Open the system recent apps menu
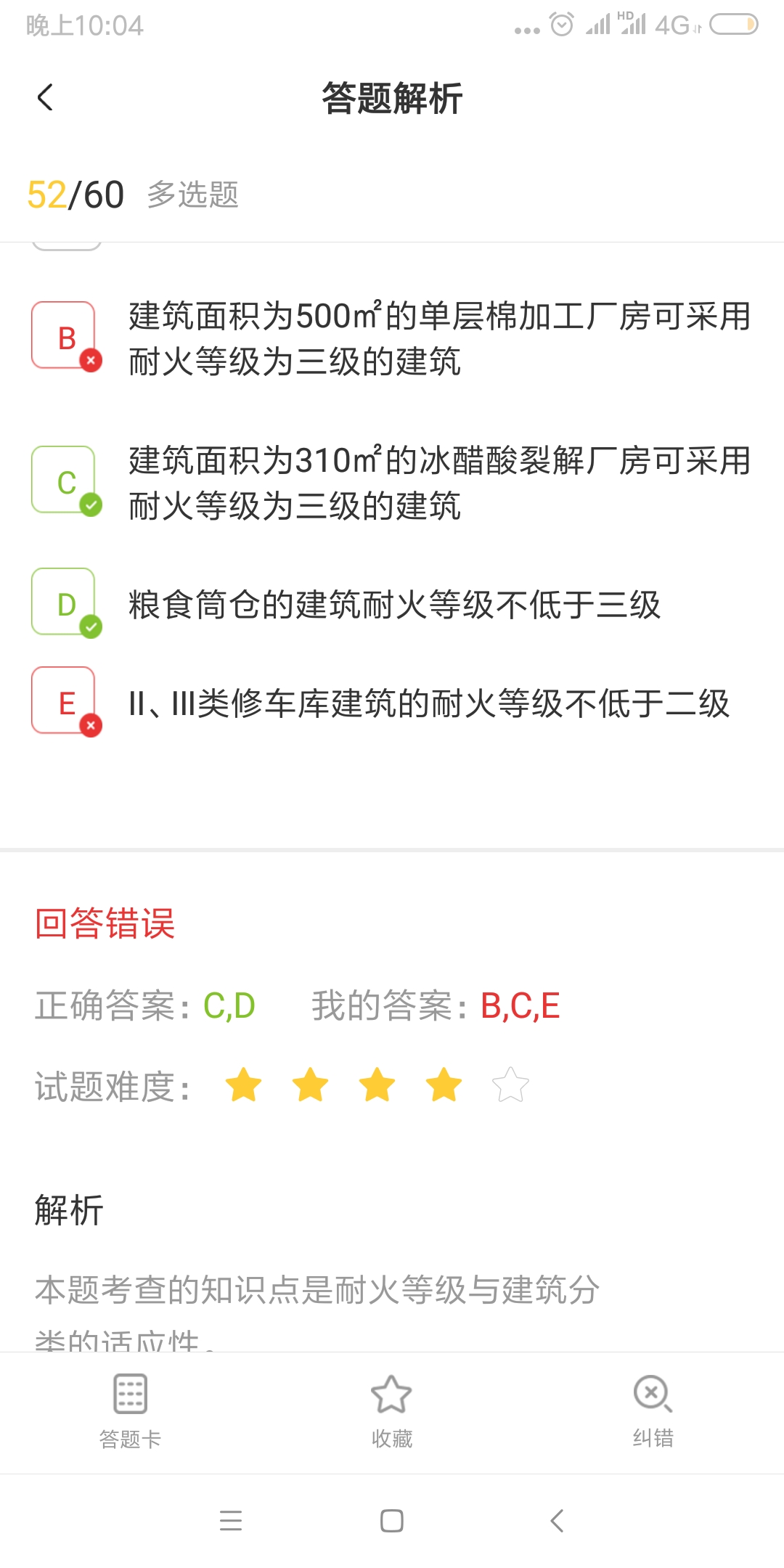The image size is (784, 1568). pyautogui.click(x=231, y=1520)
